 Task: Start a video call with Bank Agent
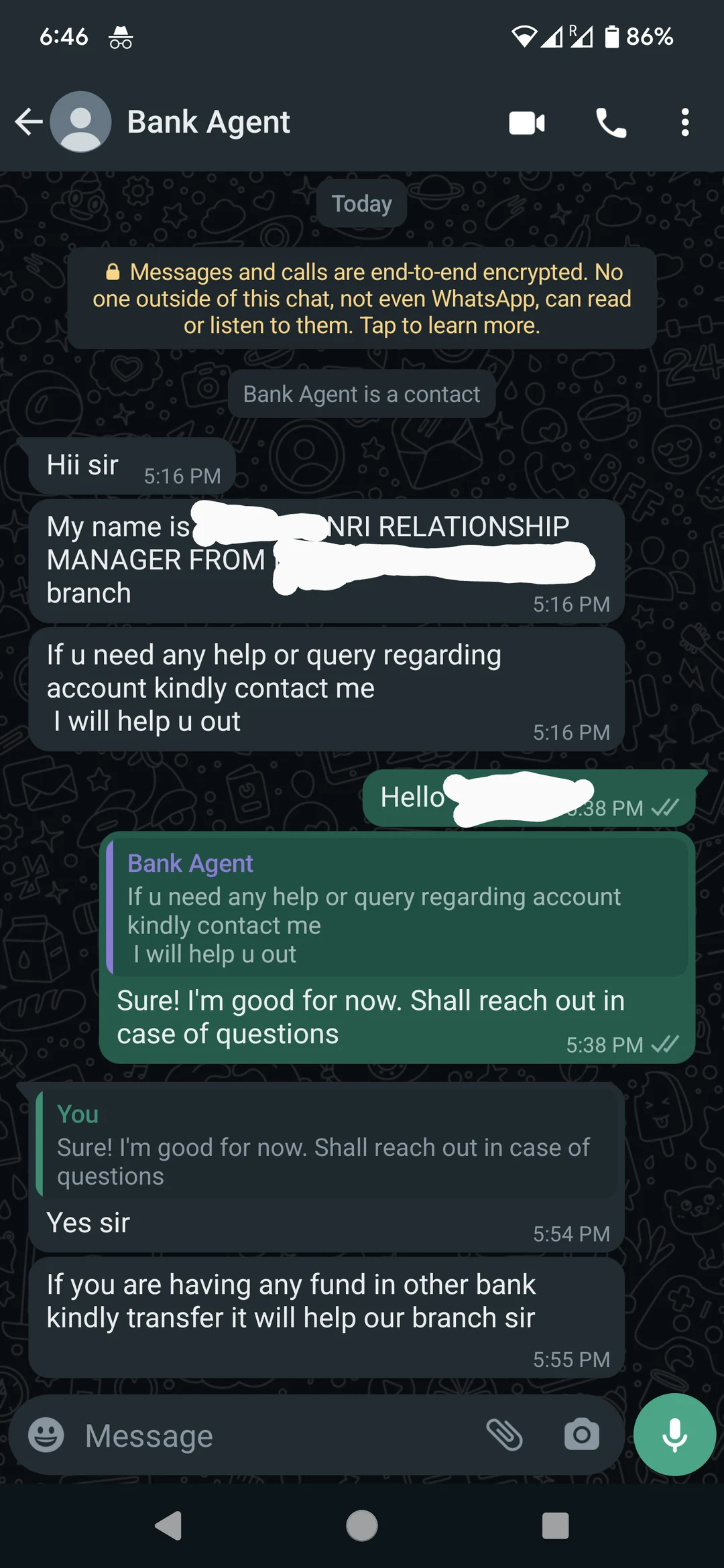pyautogui.click(x=527, y=123)
